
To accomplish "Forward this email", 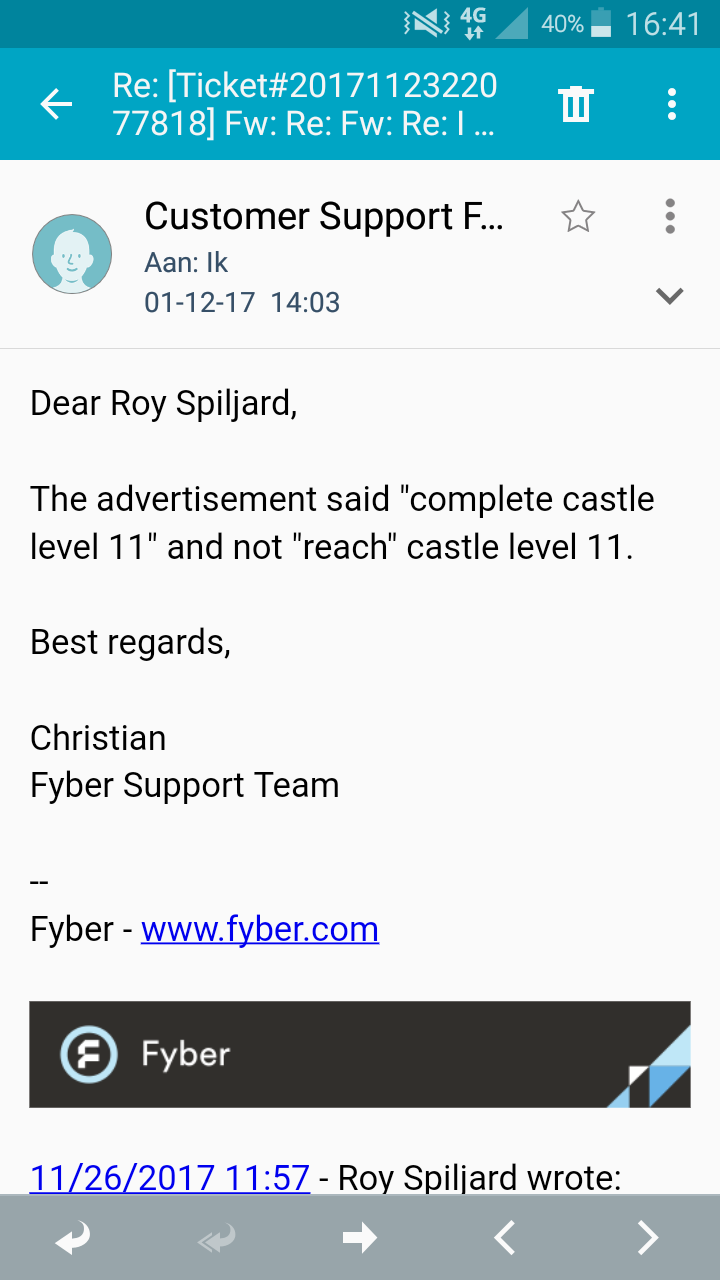I will [x=359, y=1239].
